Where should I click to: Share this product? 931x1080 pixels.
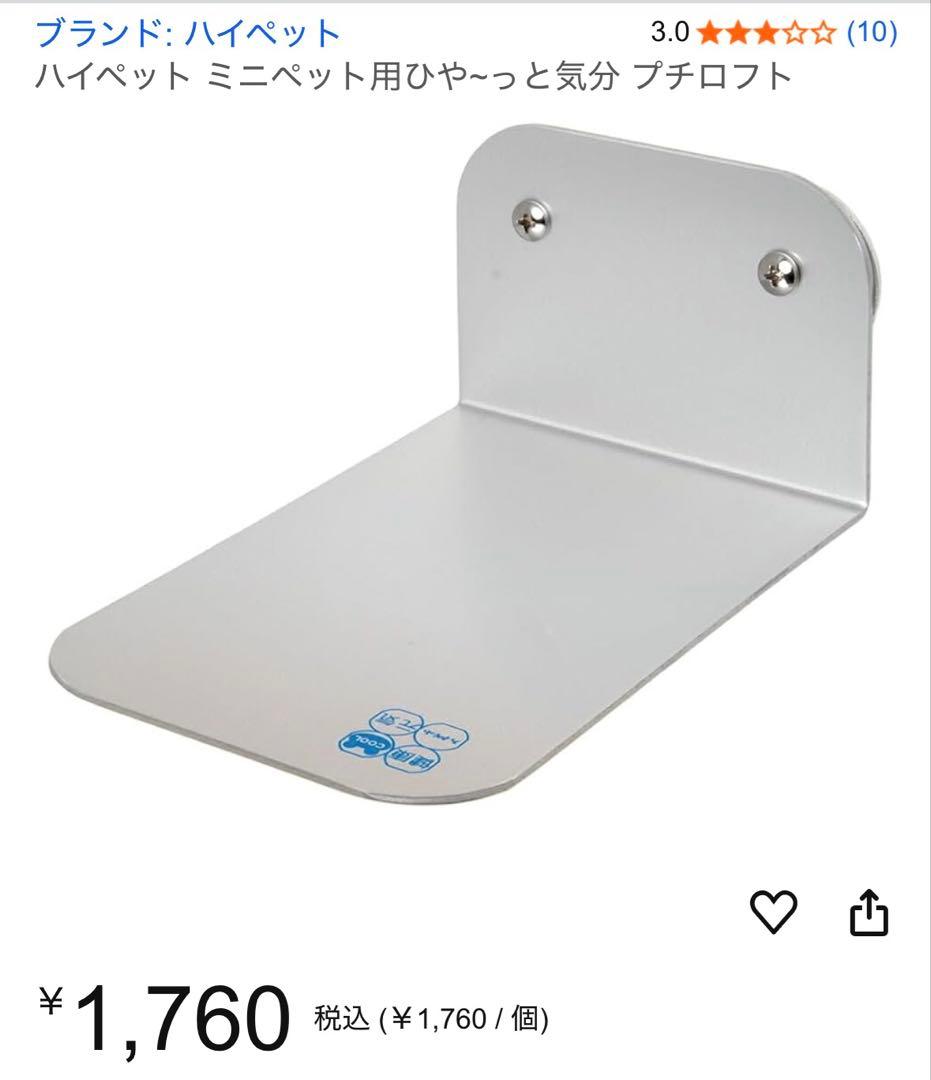(868, 912)
